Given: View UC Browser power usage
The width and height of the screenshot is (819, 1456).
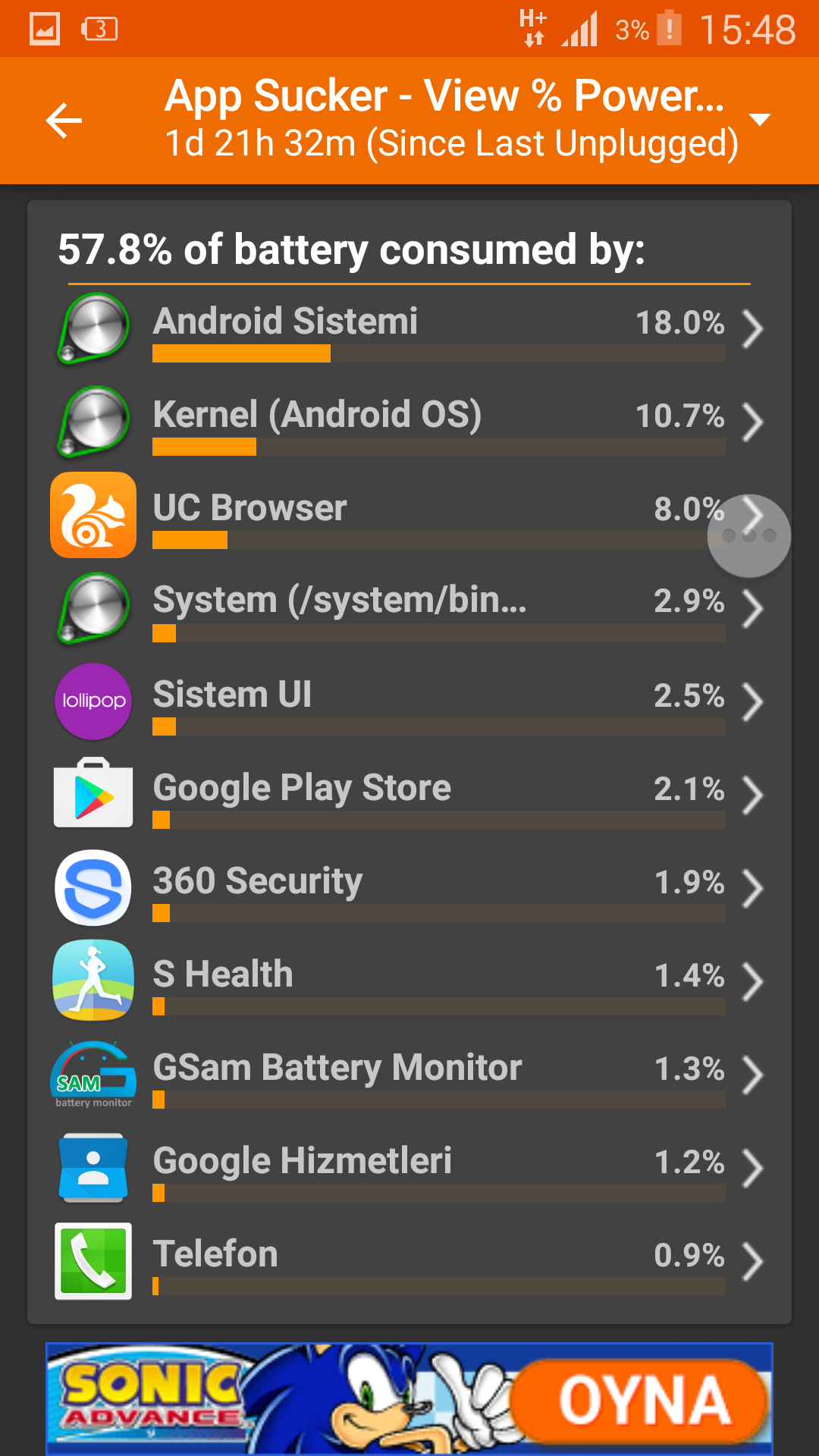Looking at the screenshot, I should coord(379,516).
